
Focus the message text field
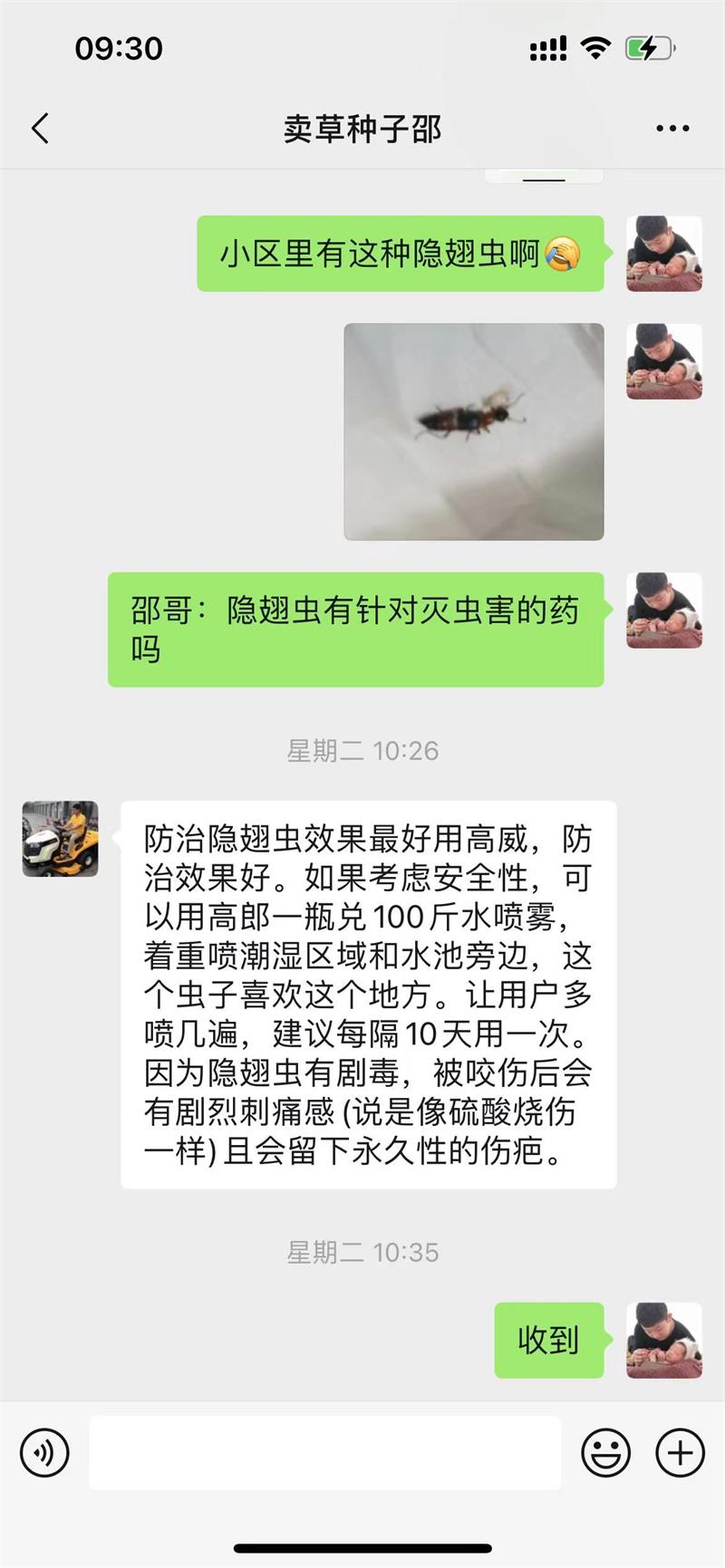(x=324, y=1452)
